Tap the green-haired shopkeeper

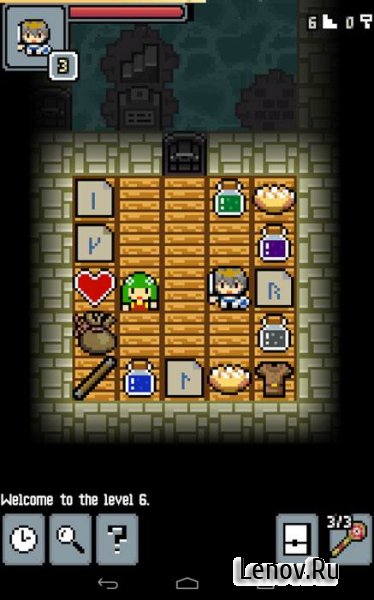click(x=140, y=291)
